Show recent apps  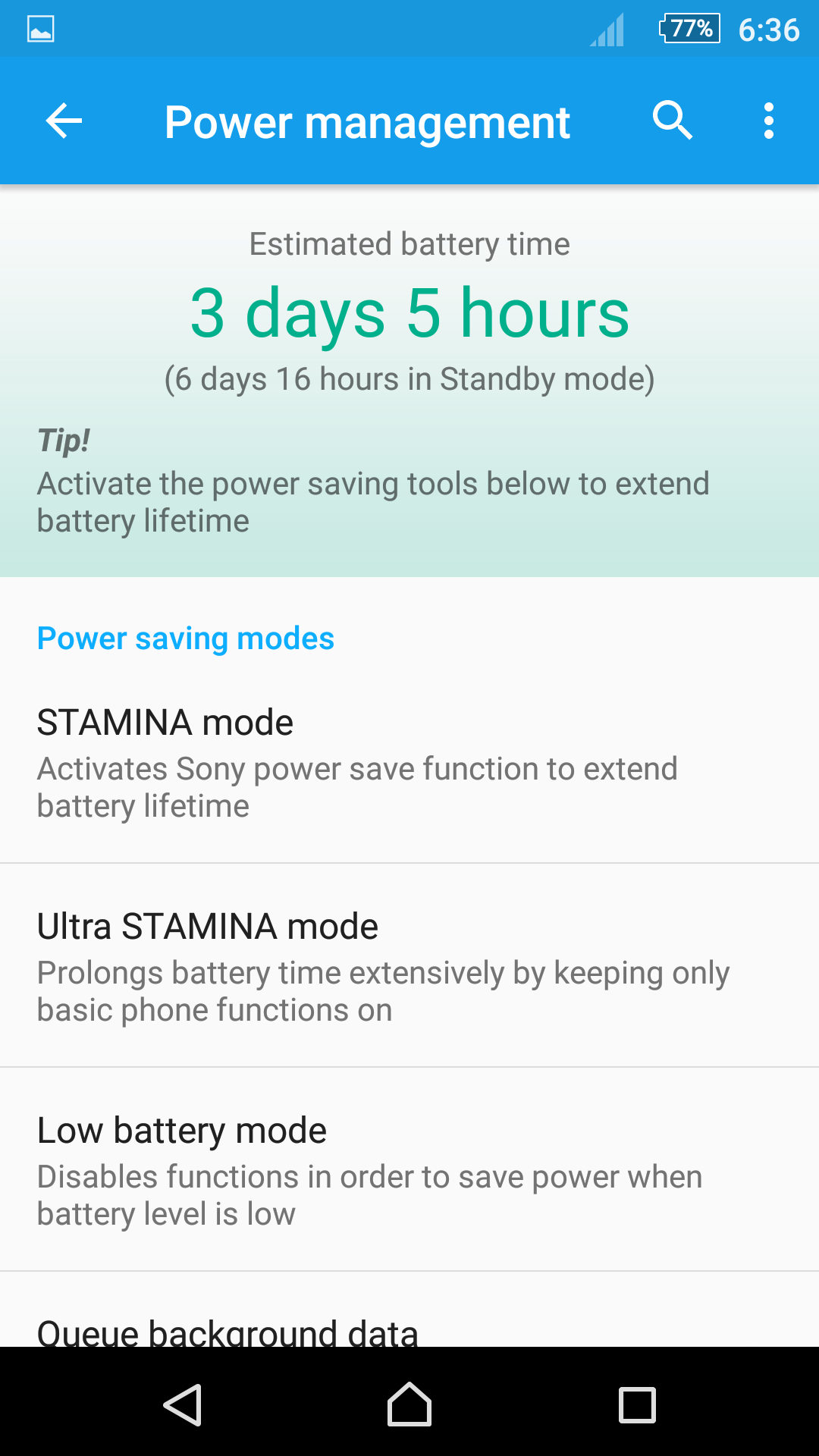pyautogui.click(x=637, y=1404)
